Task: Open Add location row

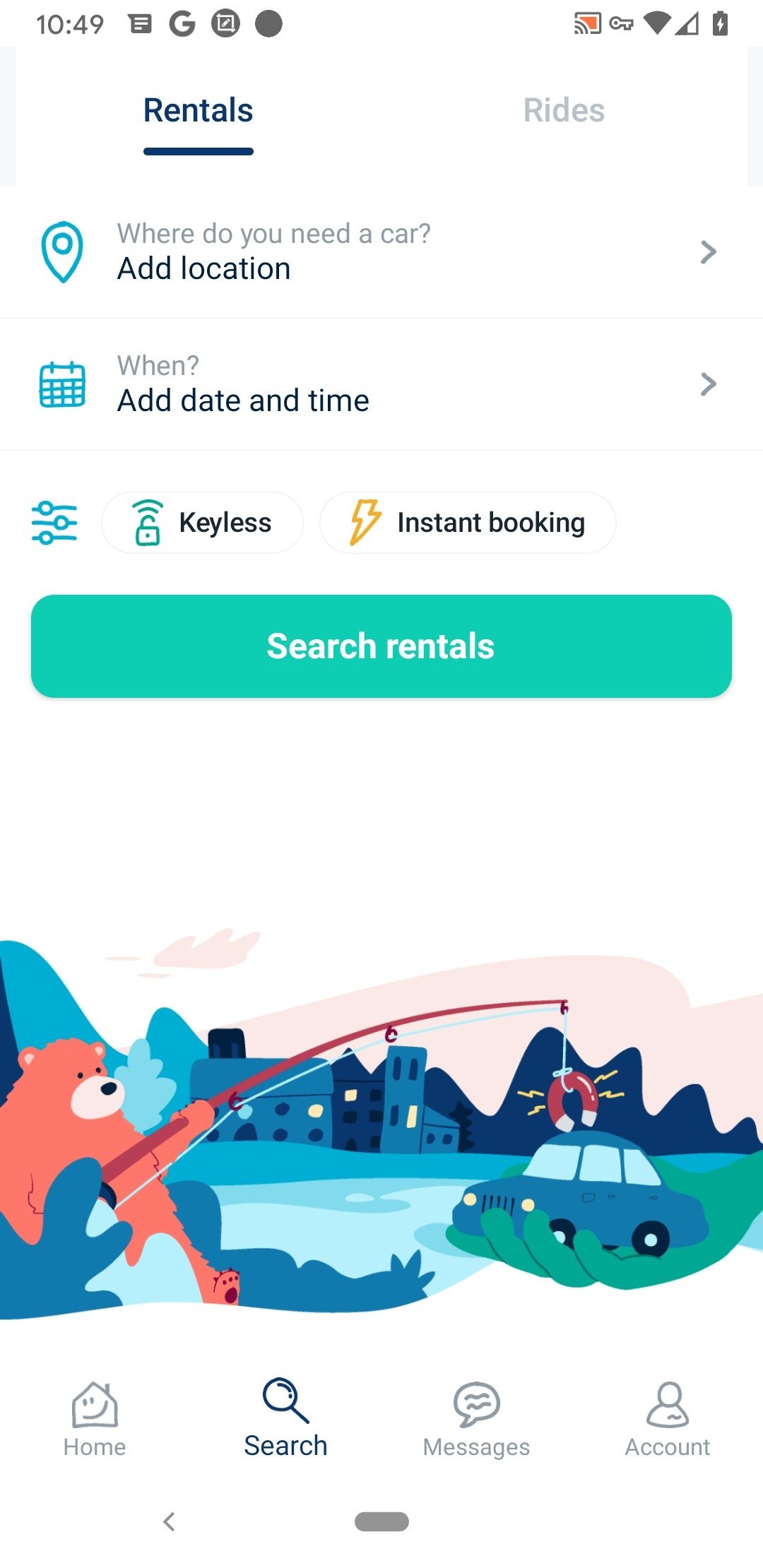Action: pyautogui.click(x=381, y=252)
